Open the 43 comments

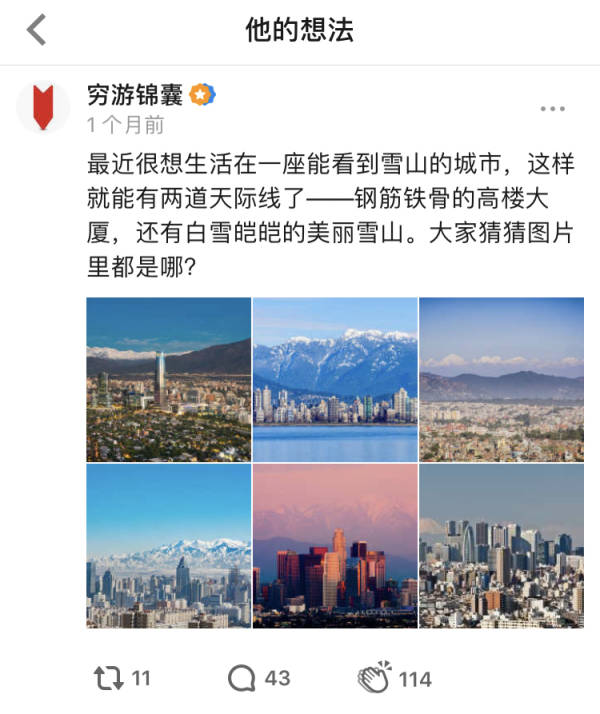[x=259, y=678]
